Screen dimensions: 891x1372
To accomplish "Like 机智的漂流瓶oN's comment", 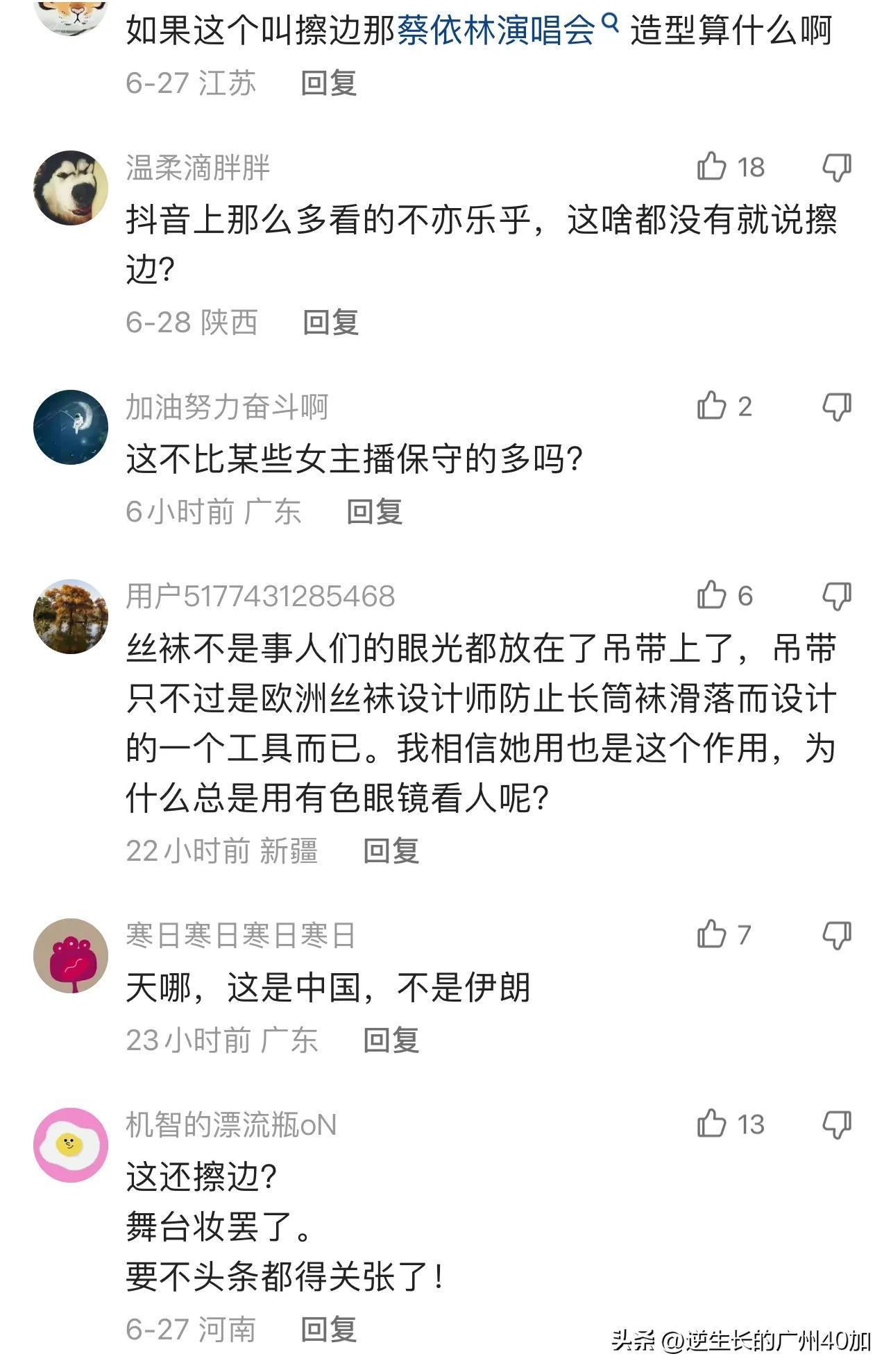I will [712, 1124].
